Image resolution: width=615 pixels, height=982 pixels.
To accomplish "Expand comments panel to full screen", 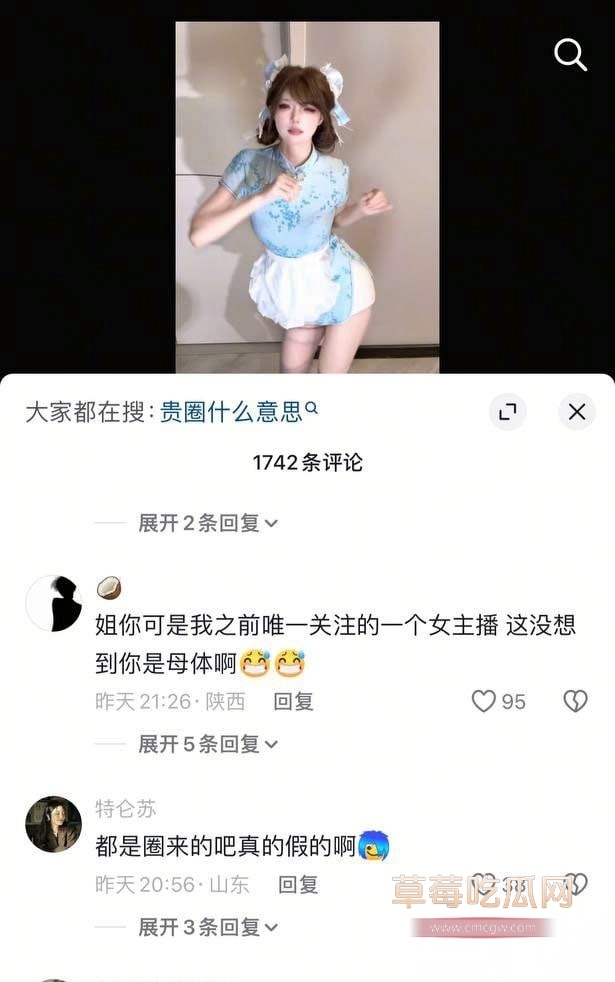I will pos(508,412).
